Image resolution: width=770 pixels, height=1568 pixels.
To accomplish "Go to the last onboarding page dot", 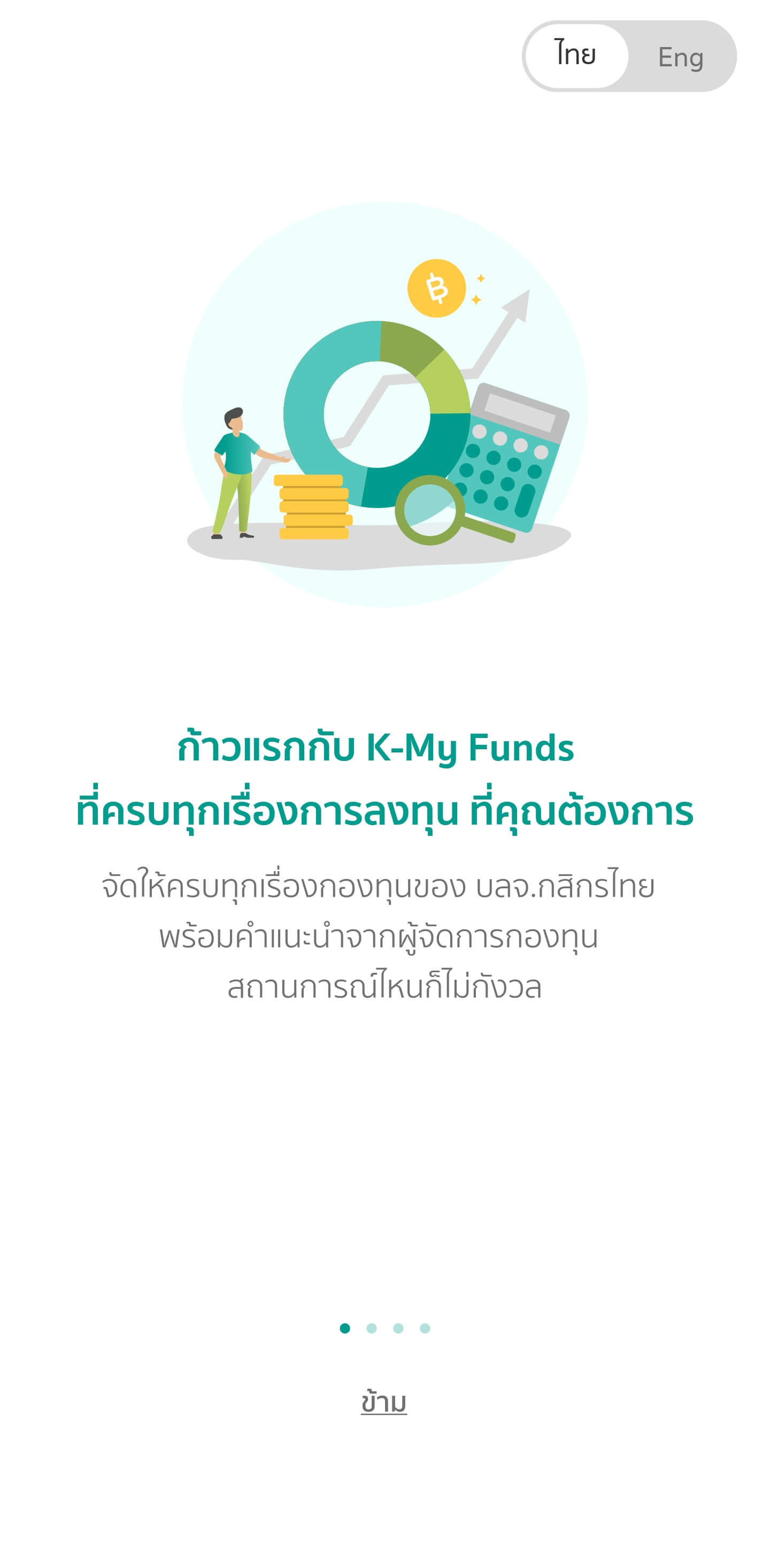I will click(425, 1328).
